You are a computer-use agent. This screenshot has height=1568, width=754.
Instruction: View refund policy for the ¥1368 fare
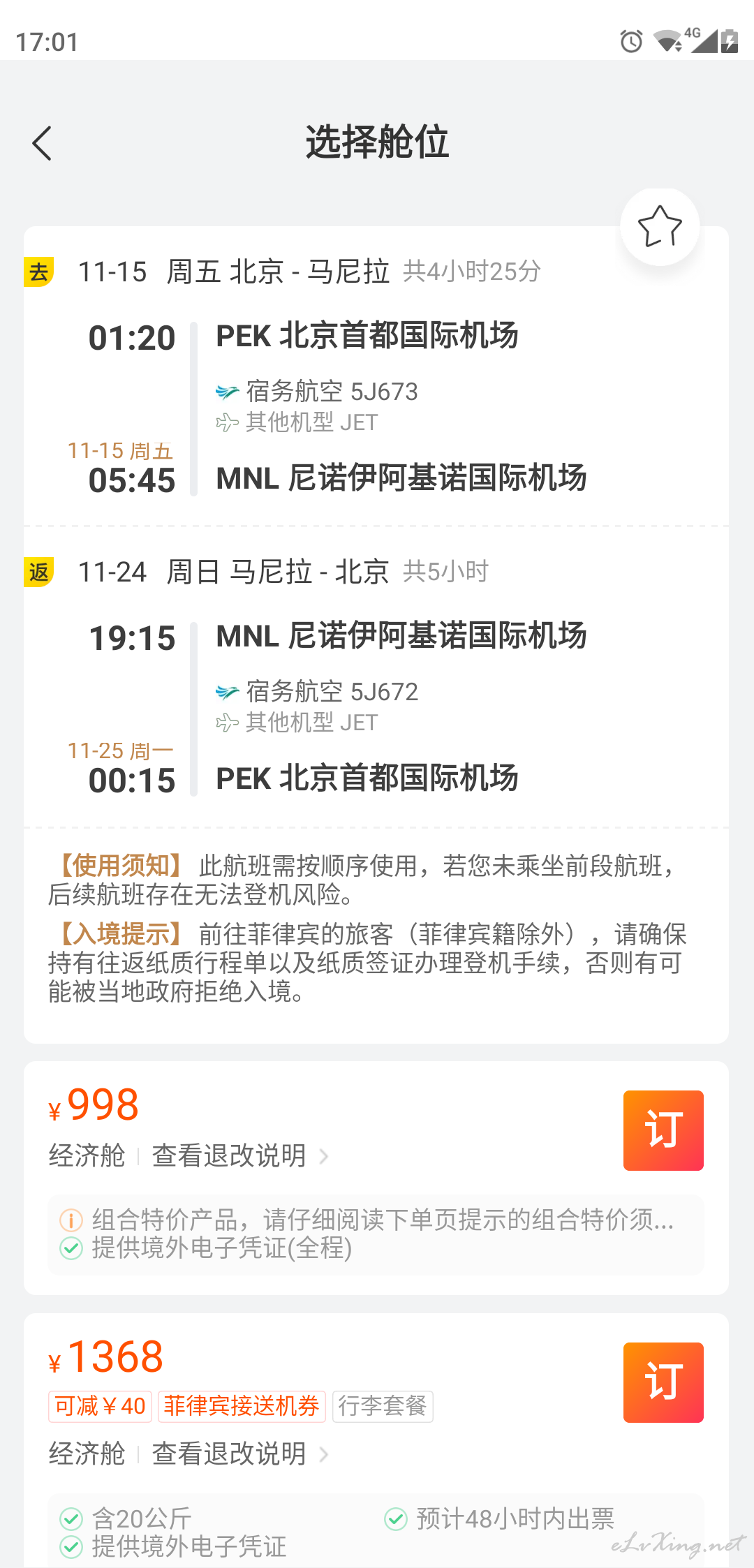tap(239, 1454)
